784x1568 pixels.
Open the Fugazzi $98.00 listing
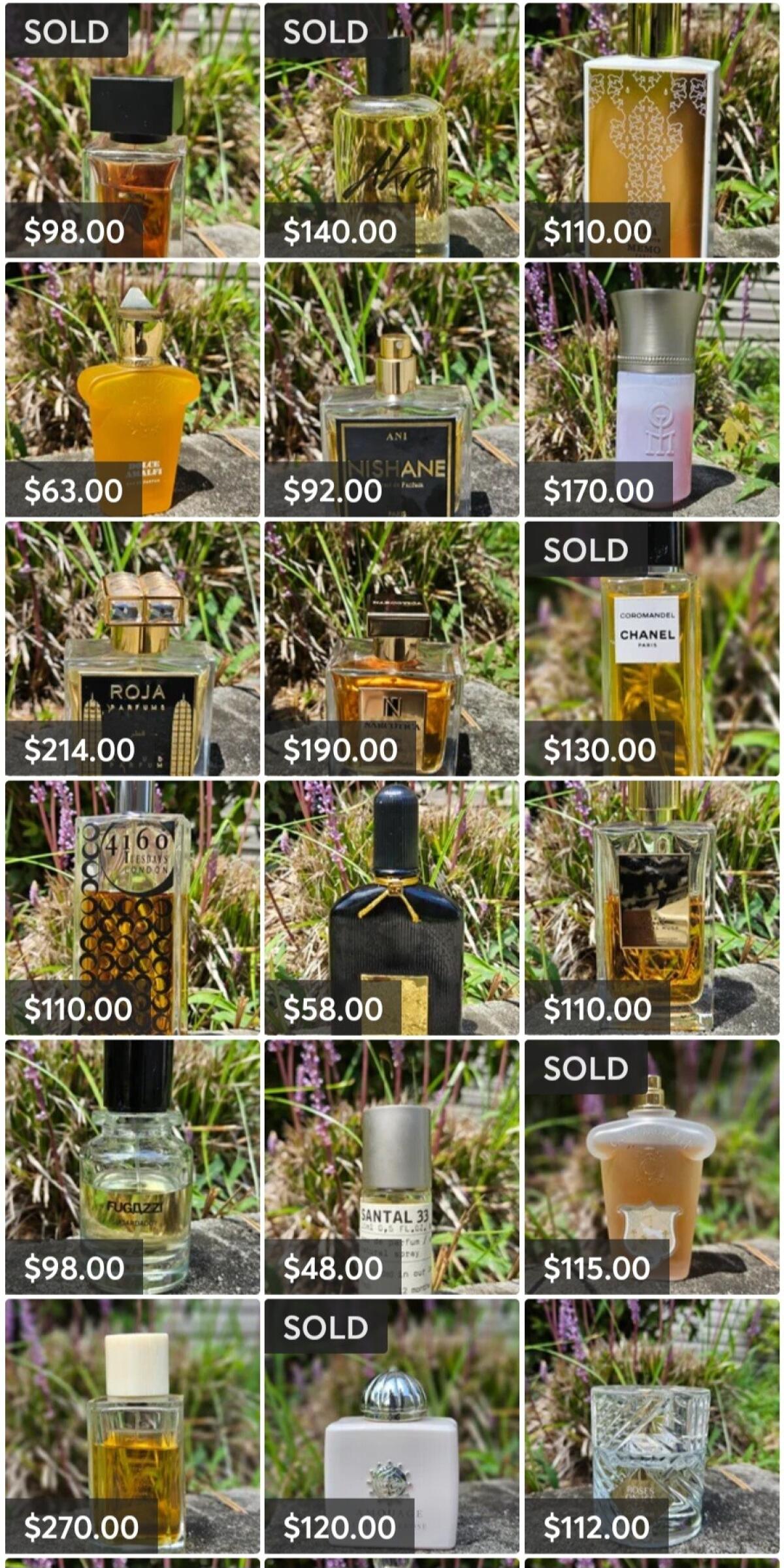coord(133,1167)
